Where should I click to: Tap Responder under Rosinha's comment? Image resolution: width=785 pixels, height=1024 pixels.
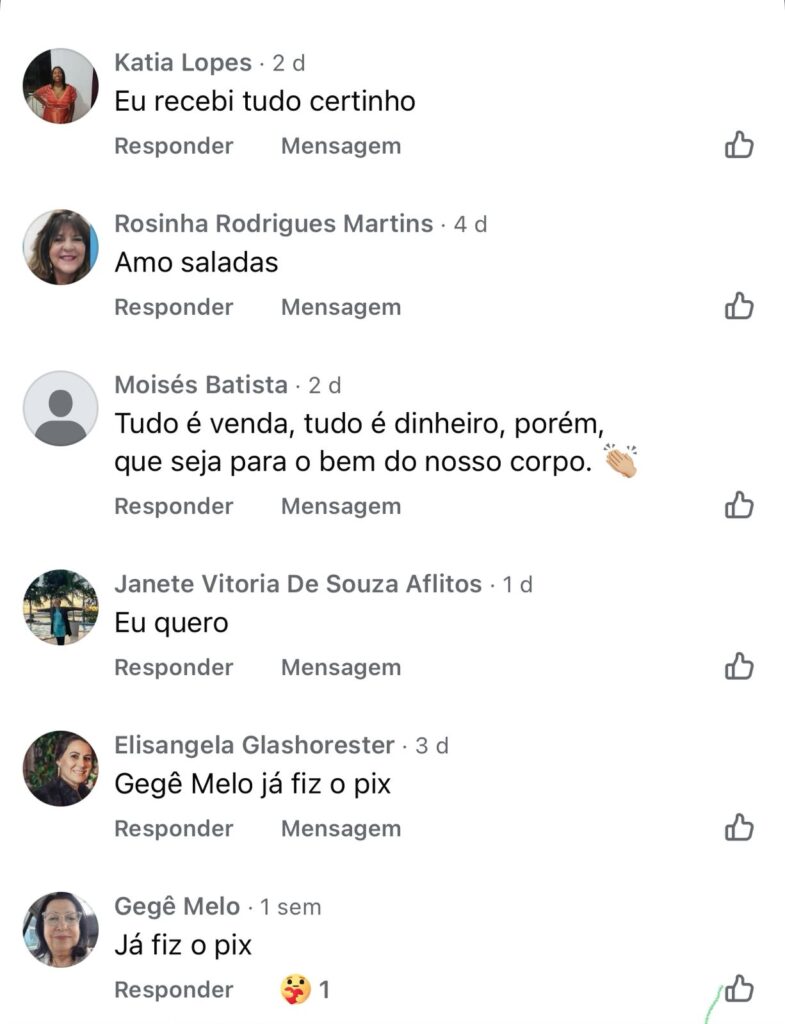click(173, 307)
